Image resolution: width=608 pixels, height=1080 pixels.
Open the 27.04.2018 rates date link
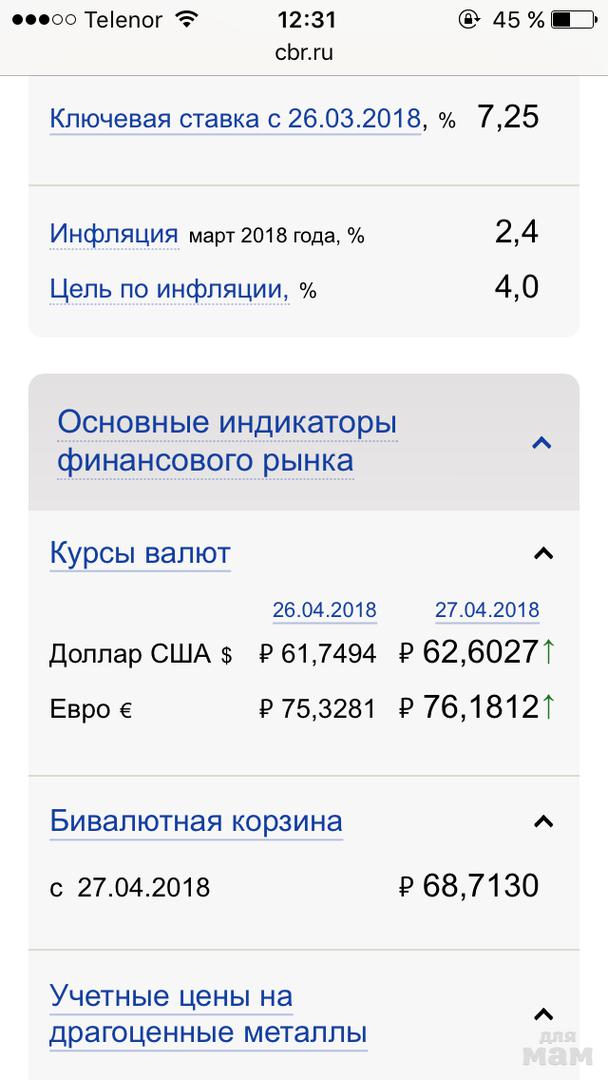[x=487, y=609]
